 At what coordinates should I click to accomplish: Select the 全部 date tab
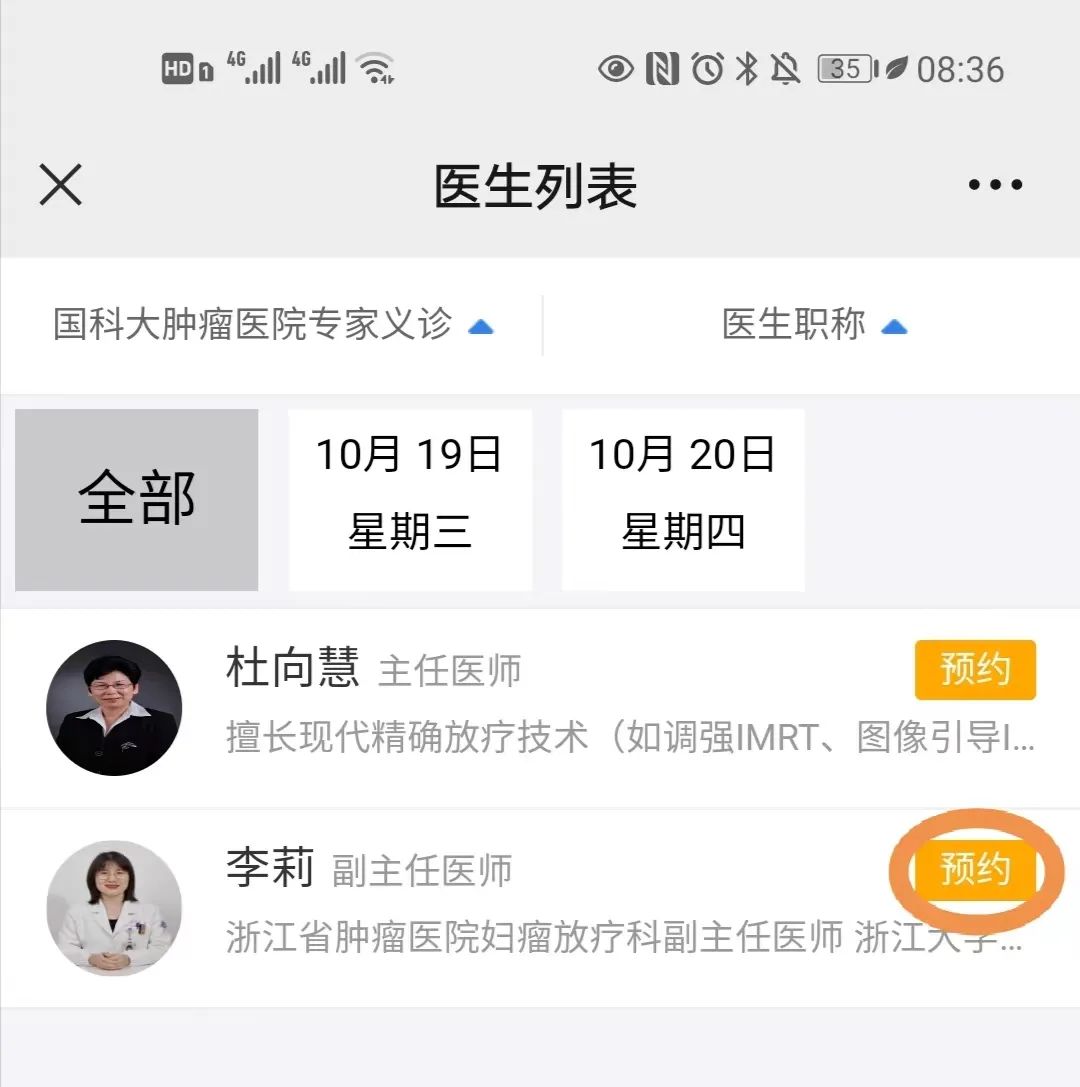(137, 499)
